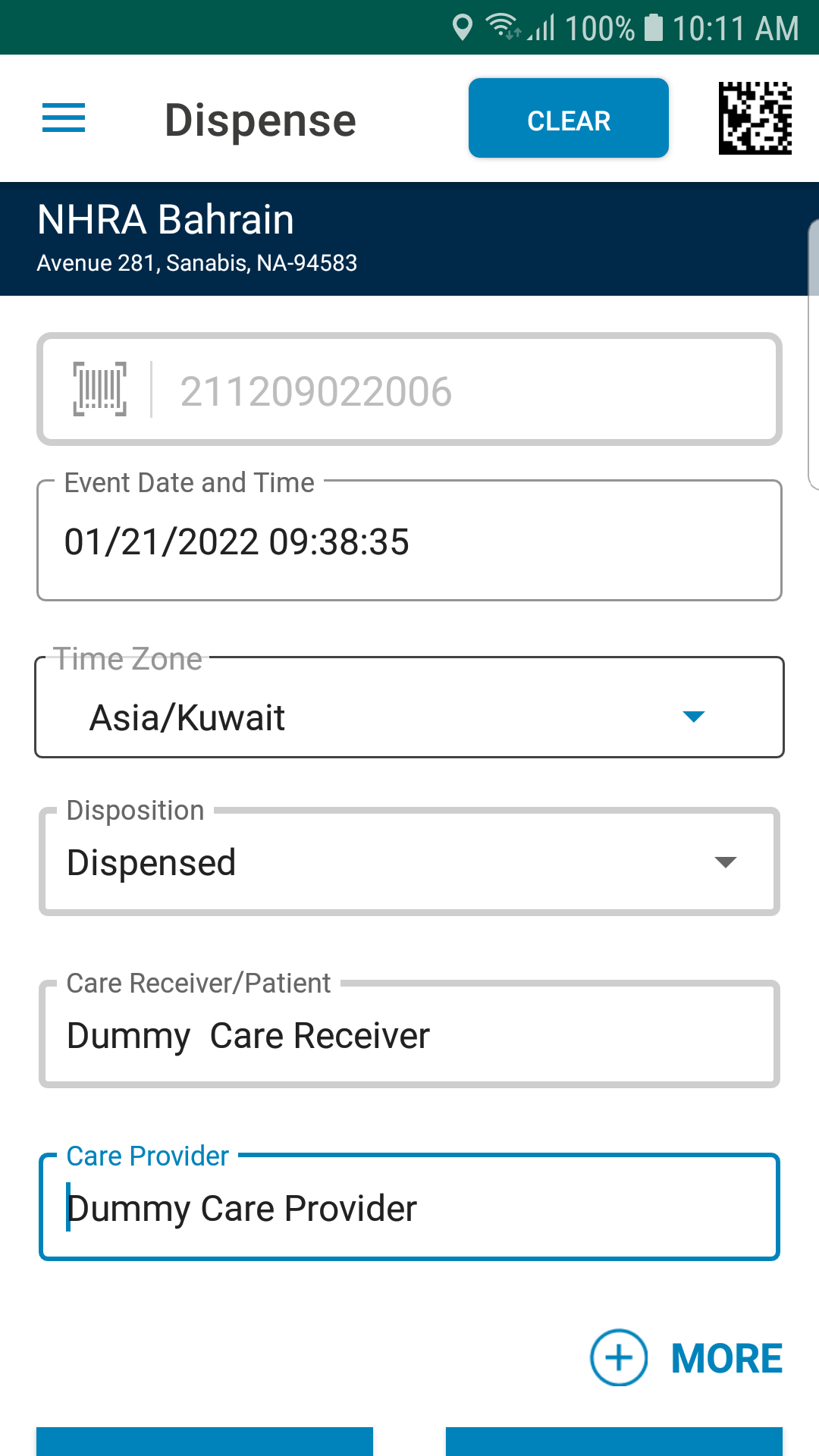
Task: Focus the Care Provider text field
Action: point(409,1207)
